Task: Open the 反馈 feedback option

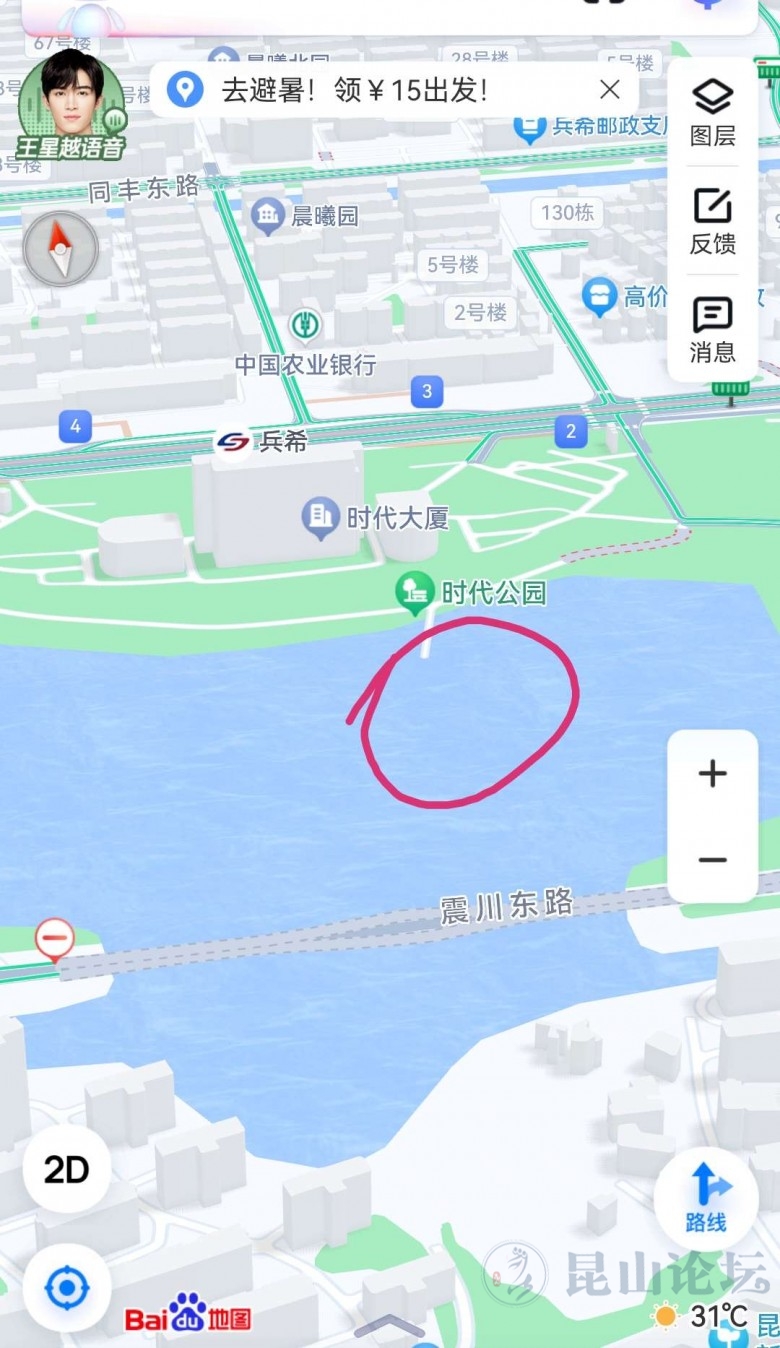Action: (712, 221)
